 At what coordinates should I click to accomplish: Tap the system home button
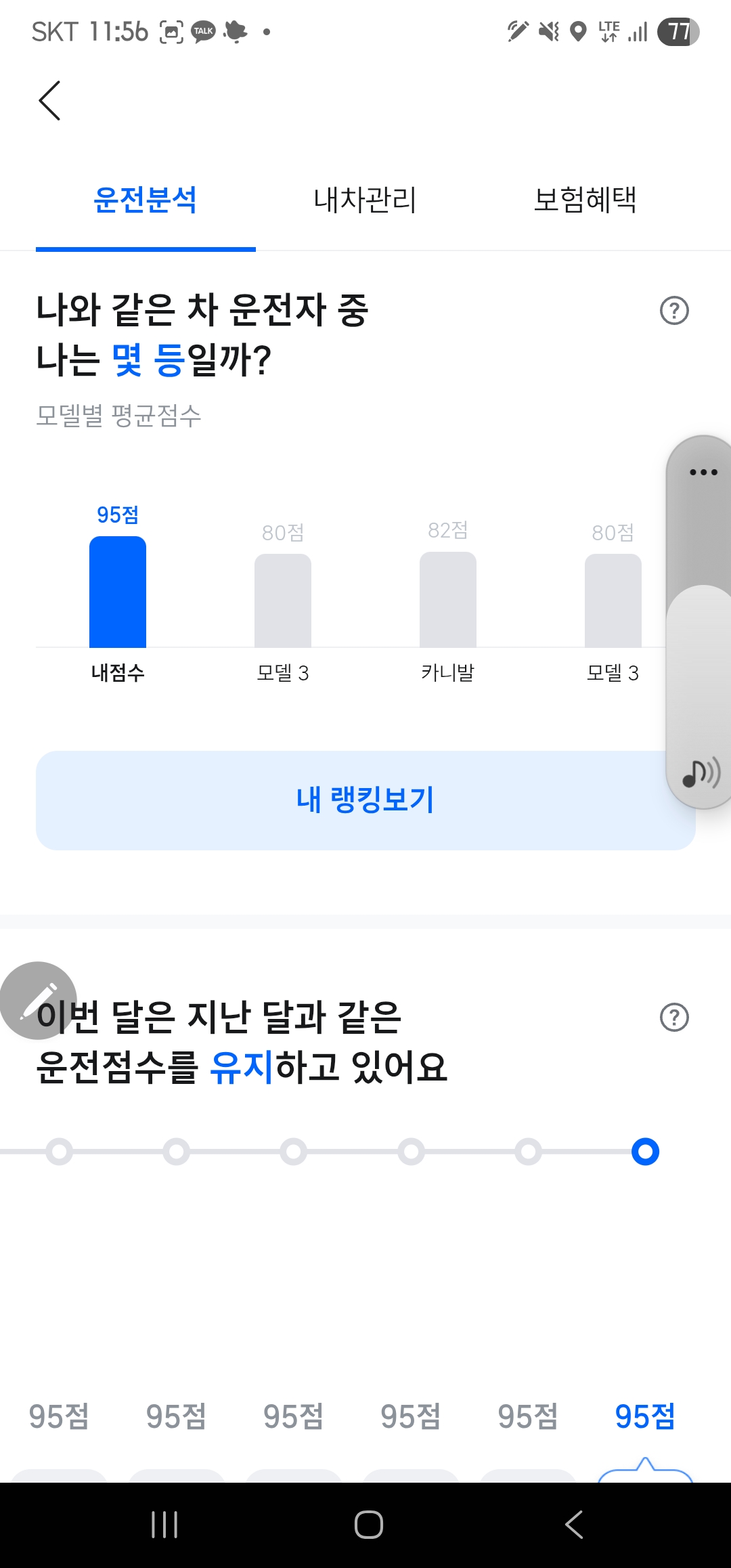368,1525
